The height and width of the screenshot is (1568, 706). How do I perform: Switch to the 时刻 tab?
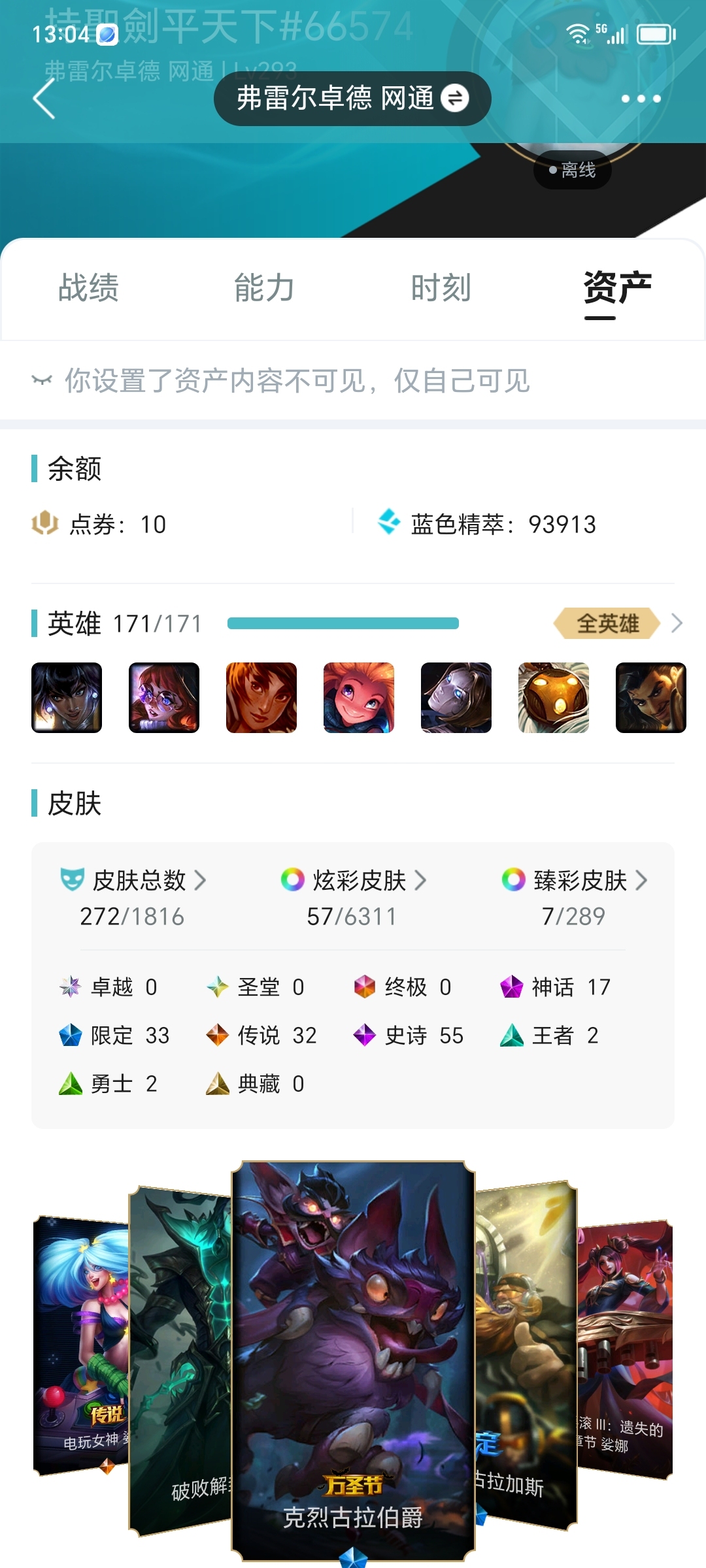click(x=441, y=287)
